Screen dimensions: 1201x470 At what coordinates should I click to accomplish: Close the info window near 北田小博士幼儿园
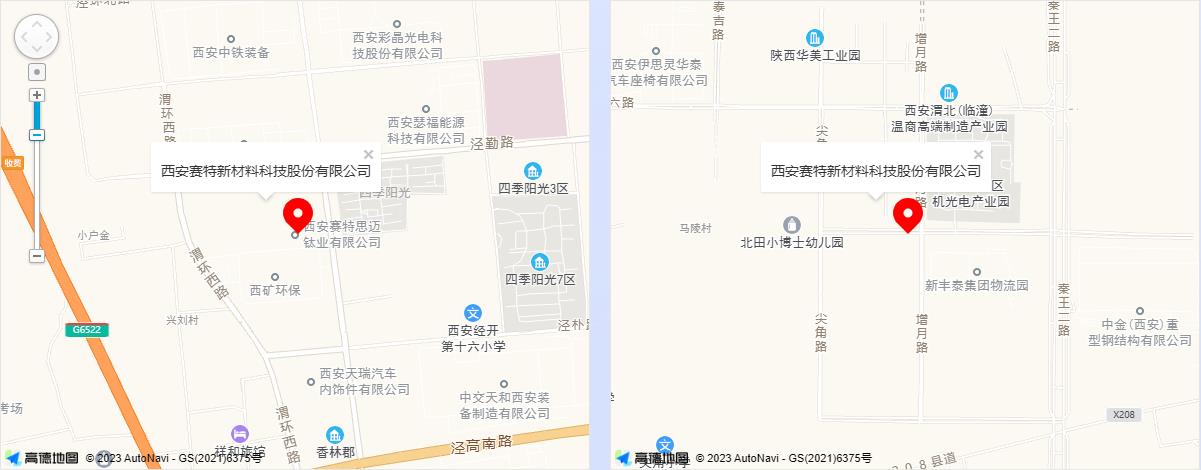coord(979,154)
